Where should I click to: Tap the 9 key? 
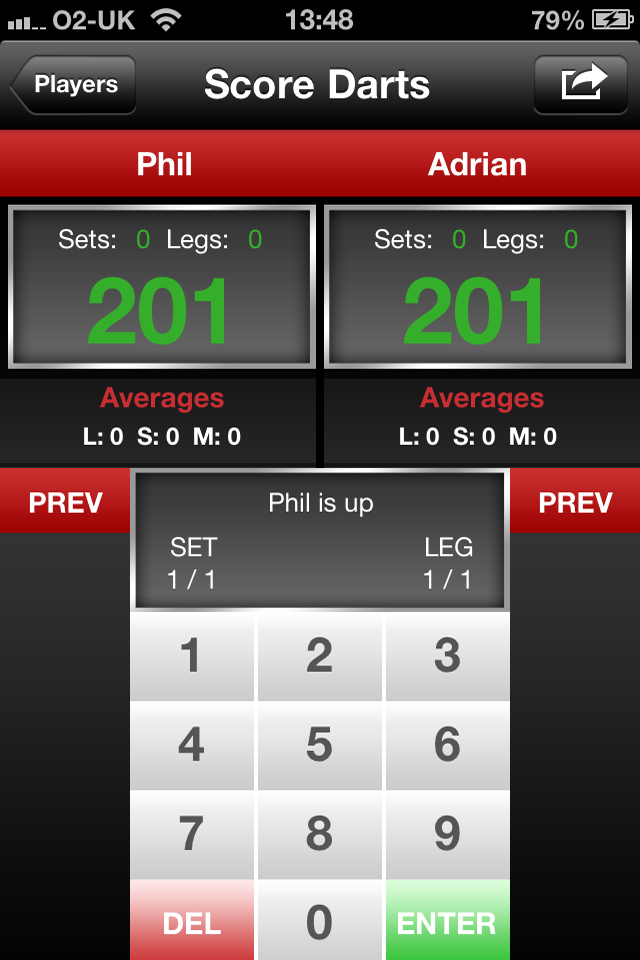point(447,834)
